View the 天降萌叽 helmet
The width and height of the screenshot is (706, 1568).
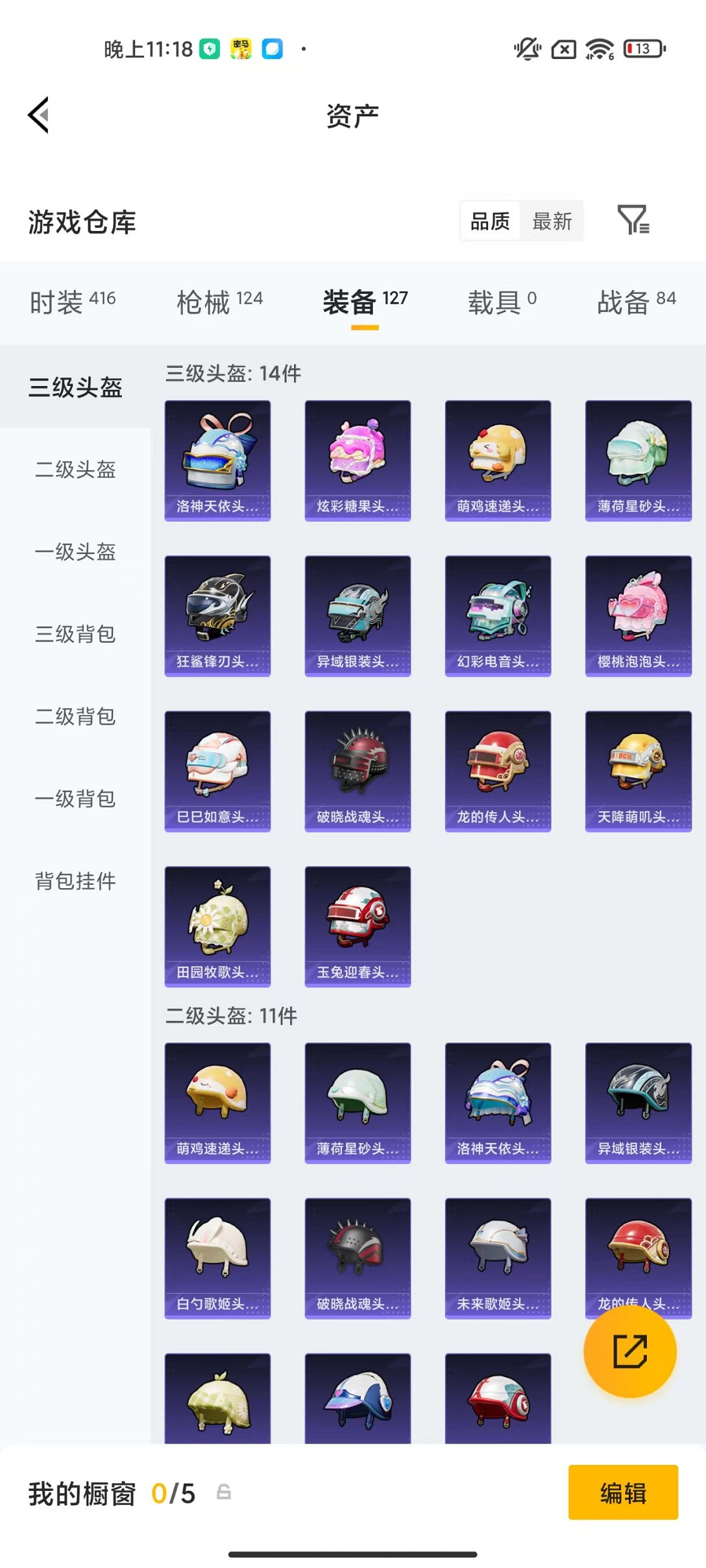[x=639, y=771]
